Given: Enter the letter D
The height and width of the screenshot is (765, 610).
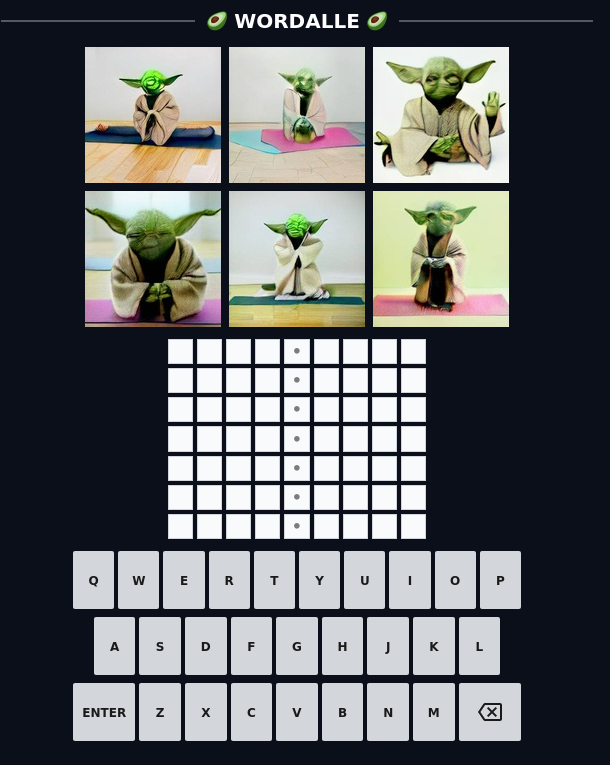Looking at the screenshot, I should pyautogui.click(x=206, y=646).
